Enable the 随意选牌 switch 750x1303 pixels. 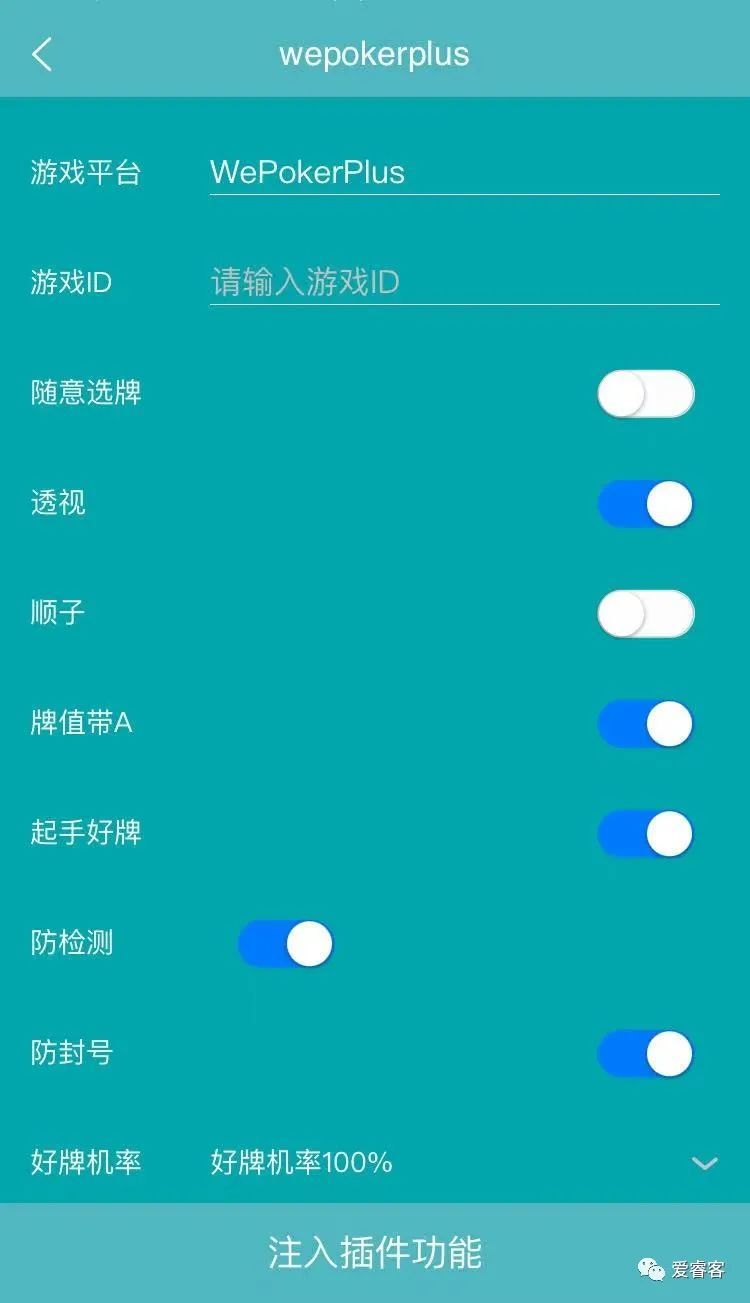pyautogui.click(x=645, y=394)
